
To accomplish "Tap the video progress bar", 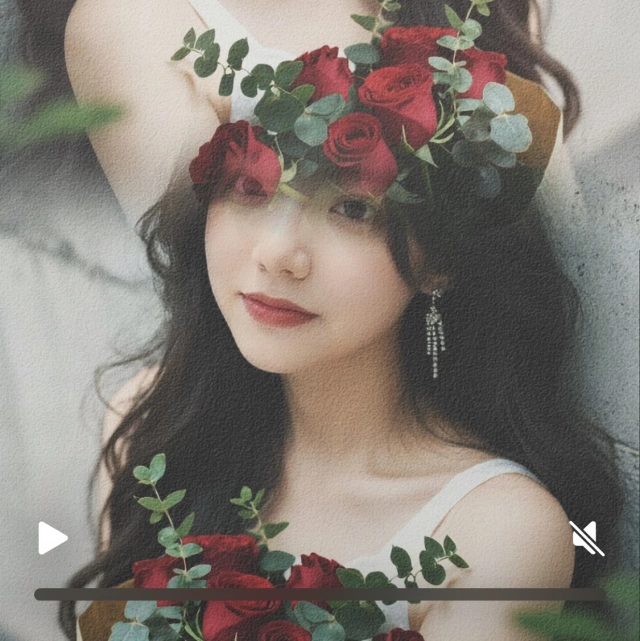I will [x=320, y=594].
